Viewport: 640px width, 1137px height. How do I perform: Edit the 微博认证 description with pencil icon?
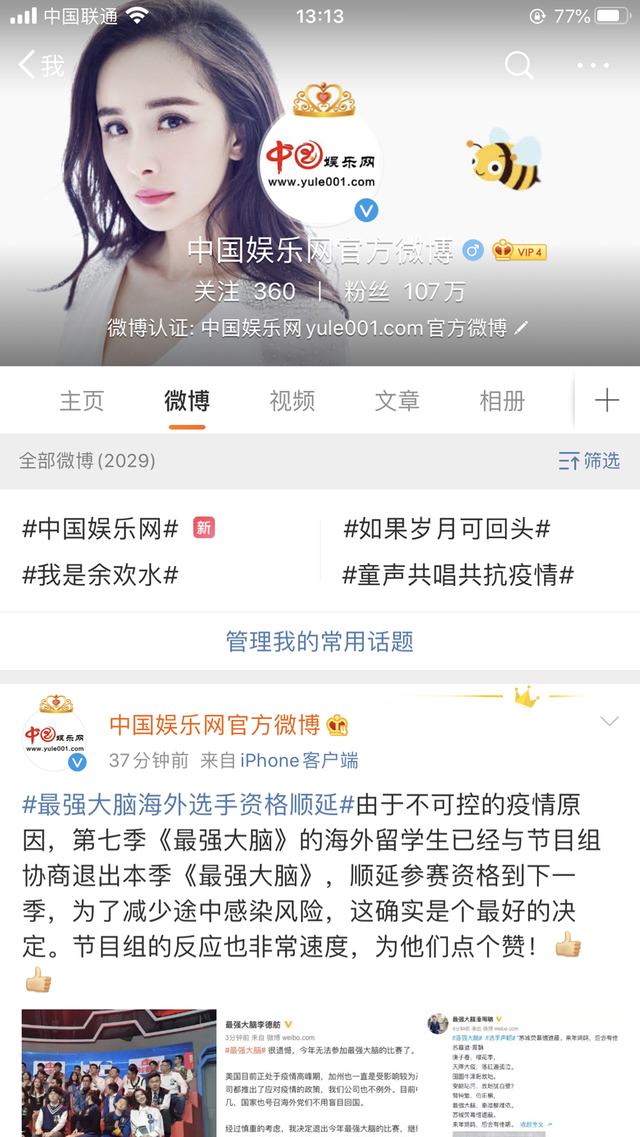521,327
